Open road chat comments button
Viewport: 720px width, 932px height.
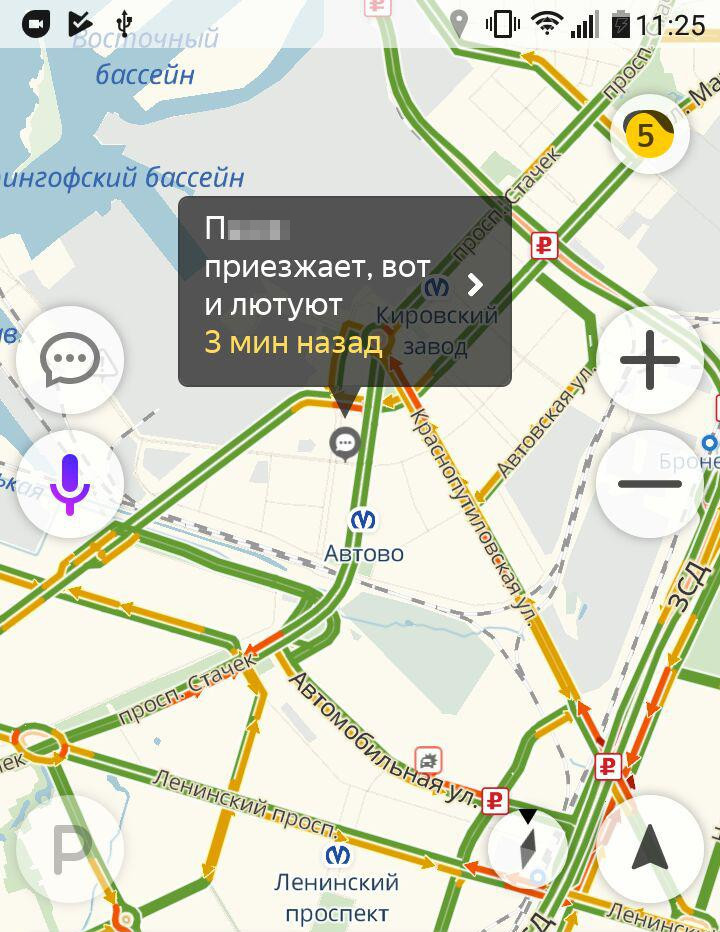(x=70, y=360)
